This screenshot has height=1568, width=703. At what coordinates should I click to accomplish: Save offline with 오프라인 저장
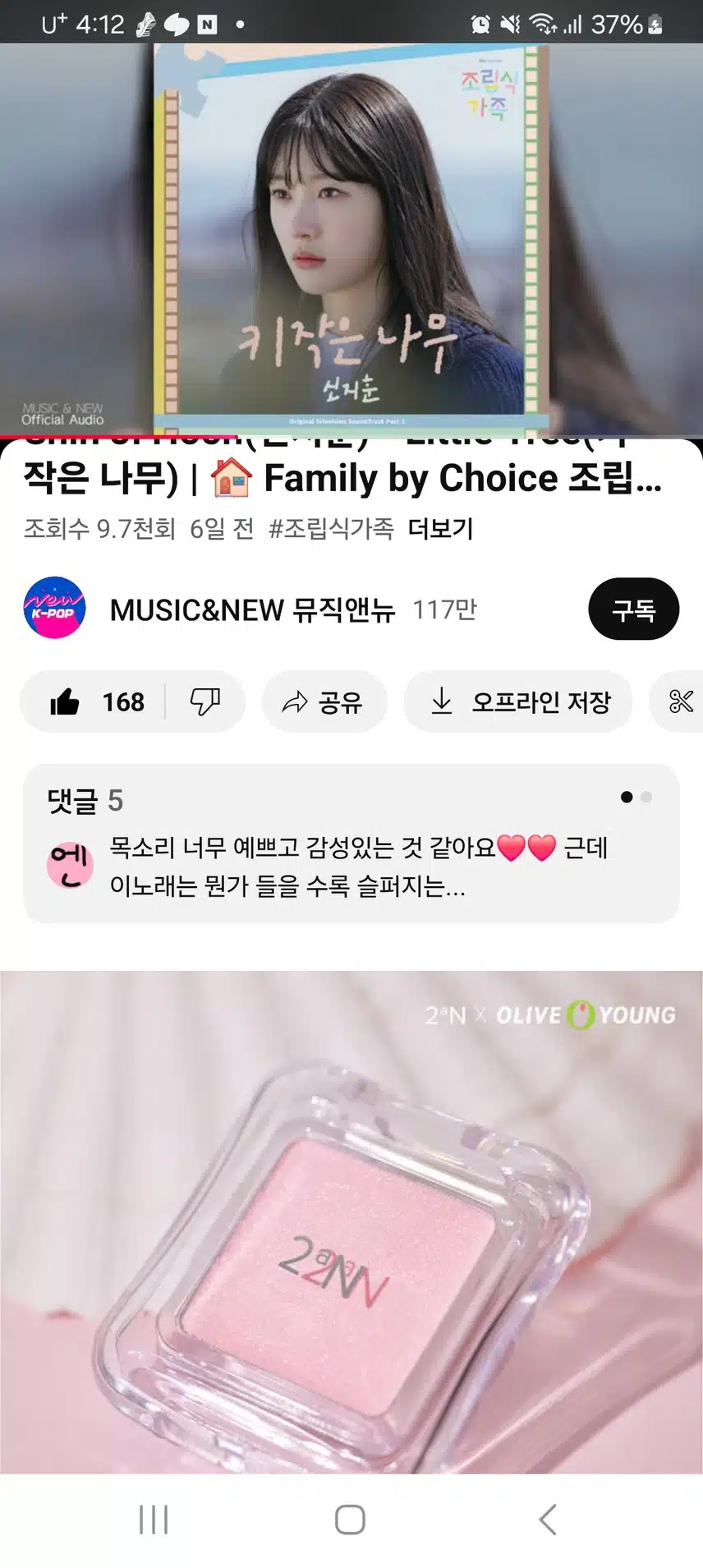(519, 702)
